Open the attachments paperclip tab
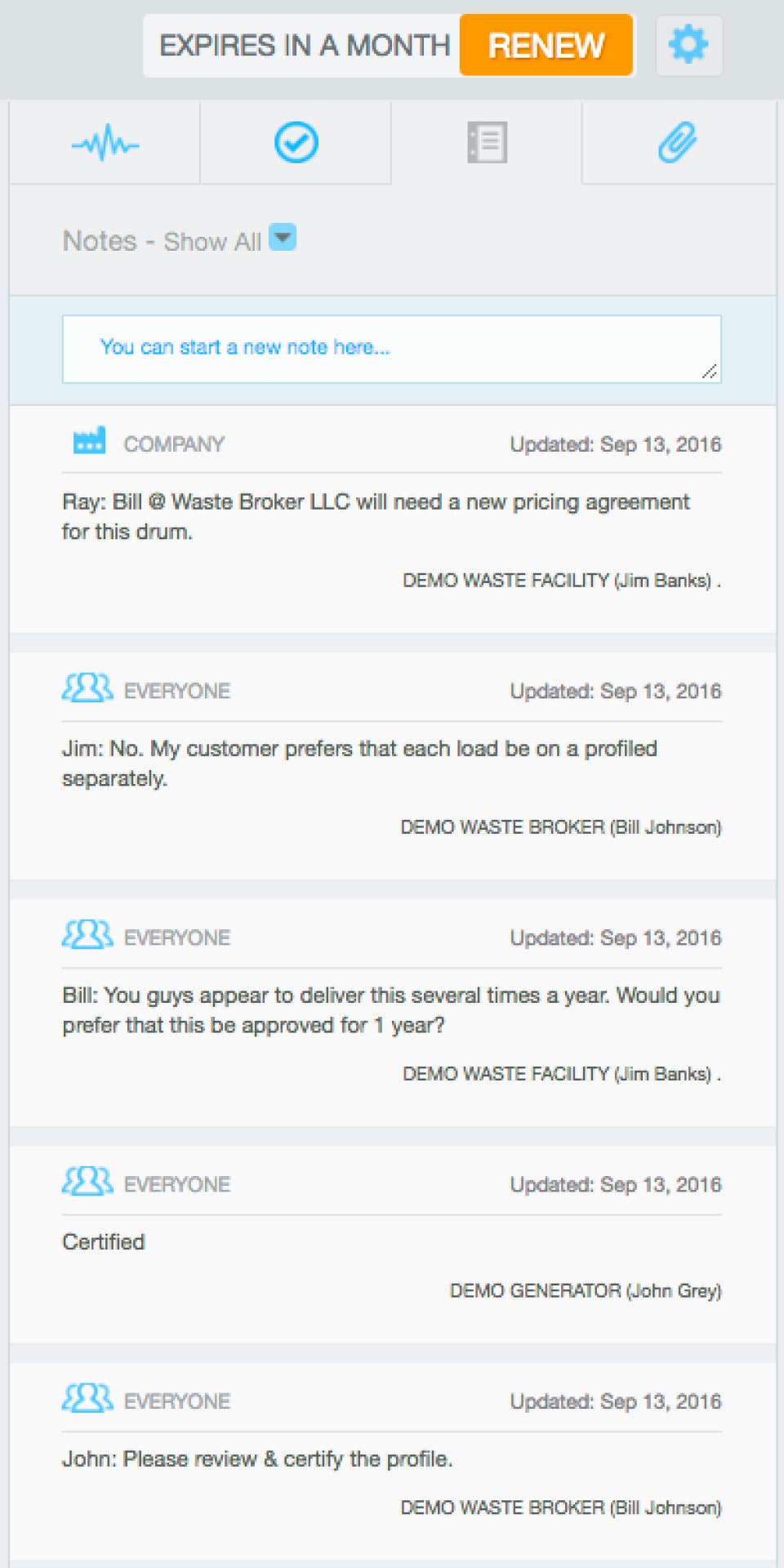784x1568 pixels. 678,143
